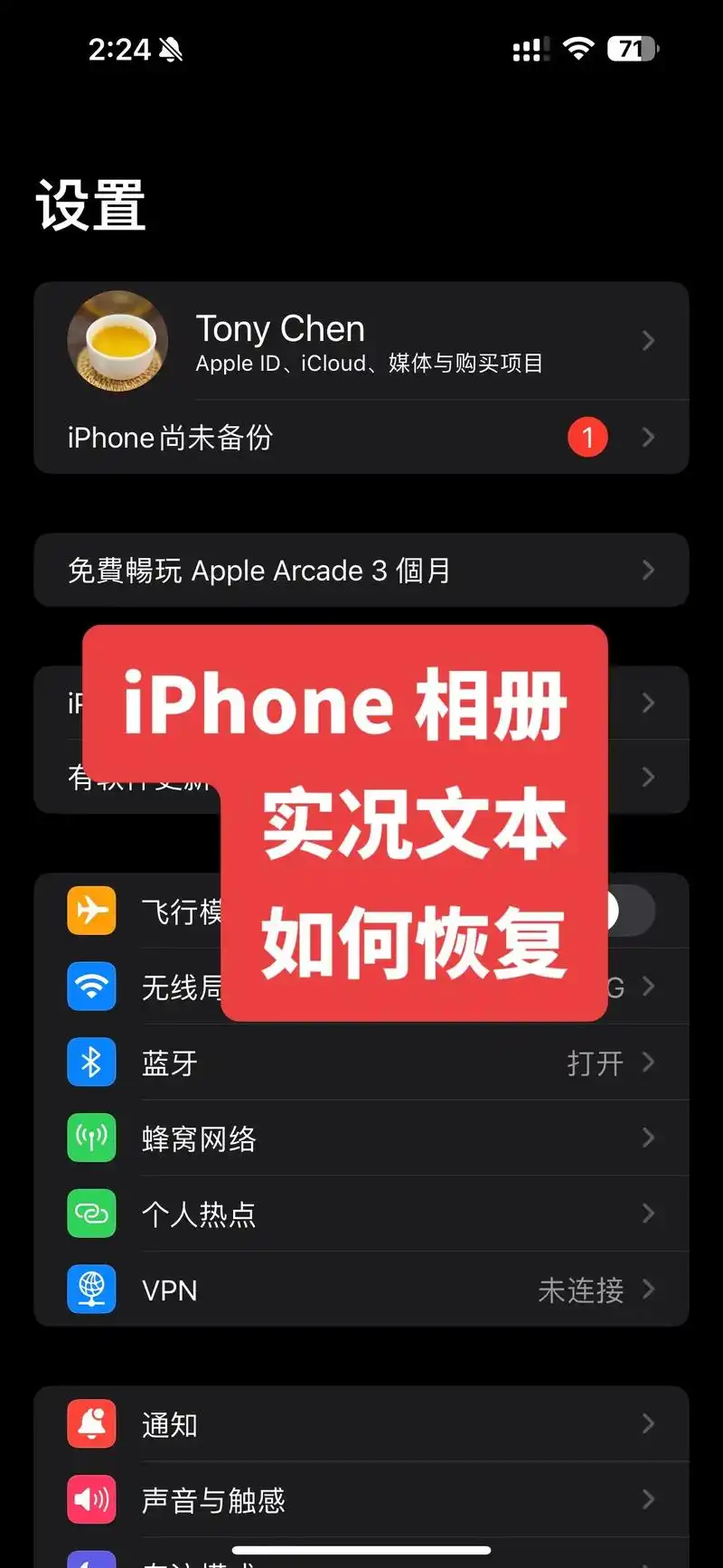Screen dimensions: 723x1568
Task: Open 通知 notification settings
Action: point(361,1424)
